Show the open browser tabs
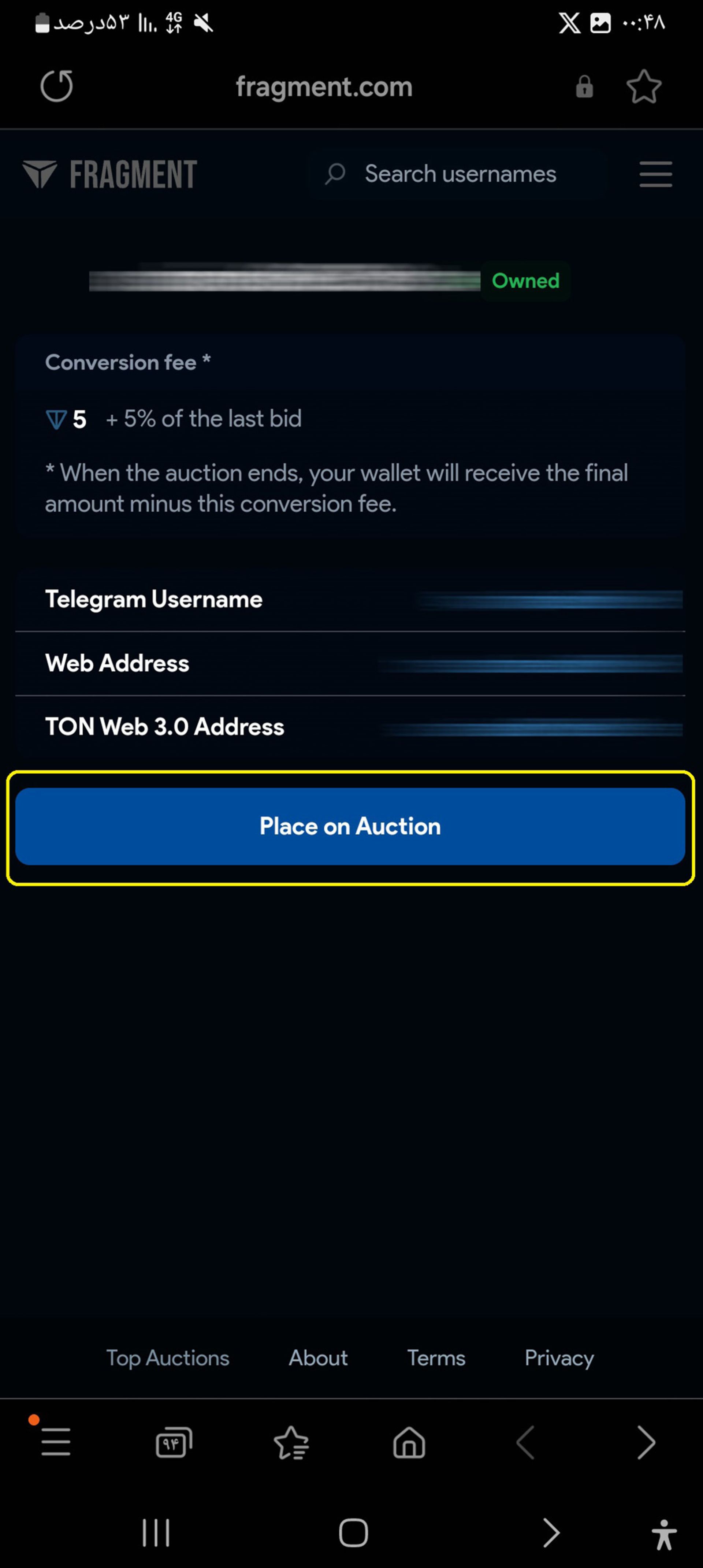The width and height of the screenshot is (703, 1568). (x=174, y=1442)
